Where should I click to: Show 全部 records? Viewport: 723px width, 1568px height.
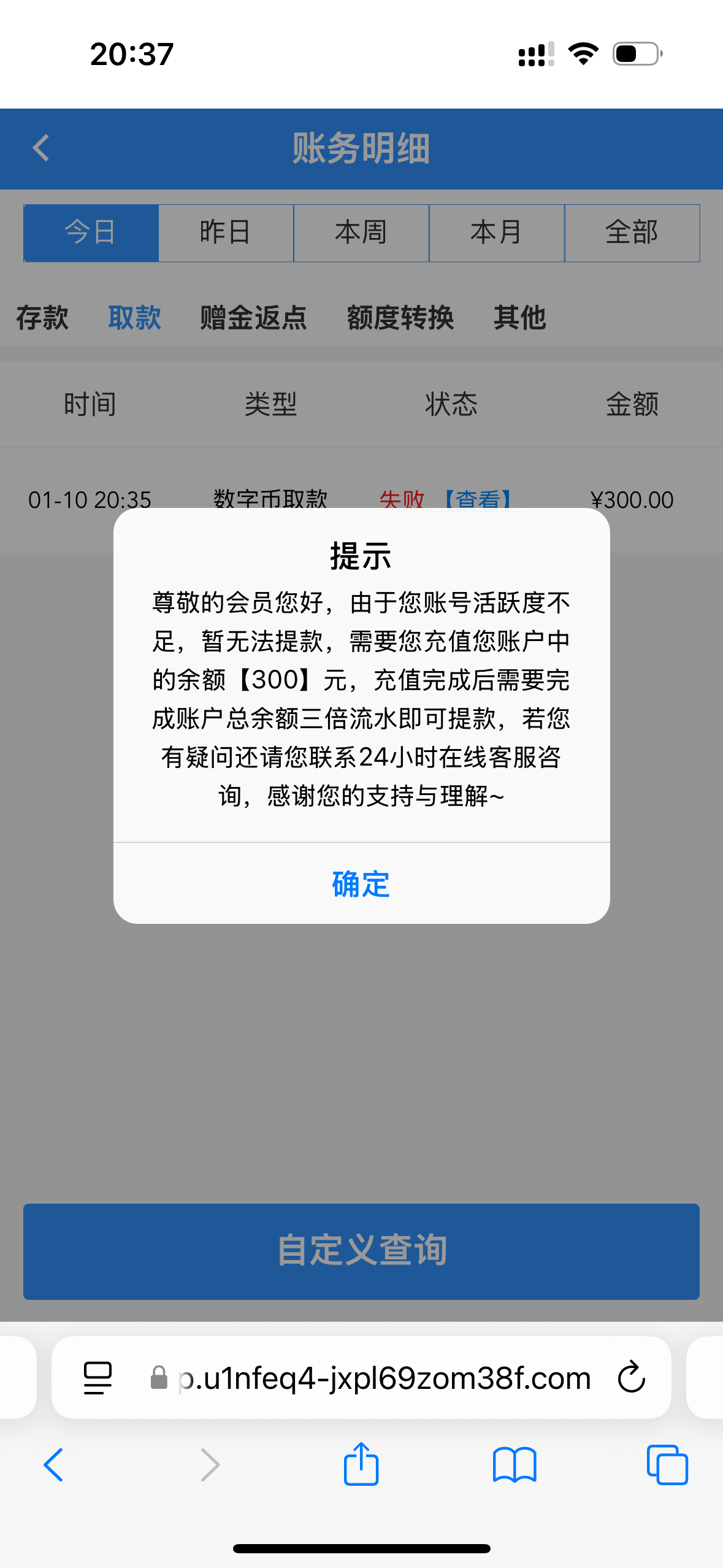(x=632, y=233)
